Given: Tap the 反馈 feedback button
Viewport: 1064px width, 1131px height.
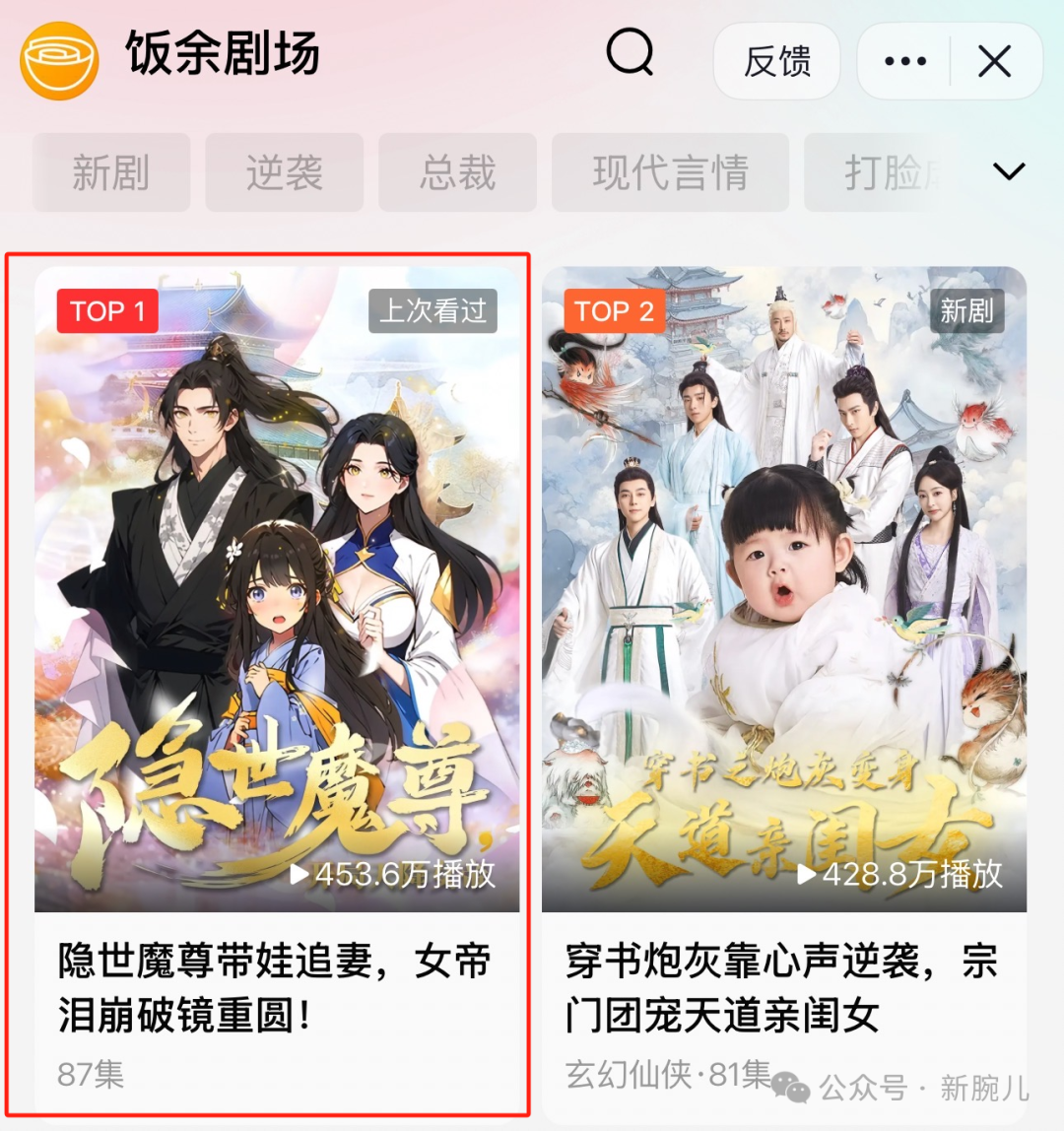Looking at the screenshot, I should (776, 61).
